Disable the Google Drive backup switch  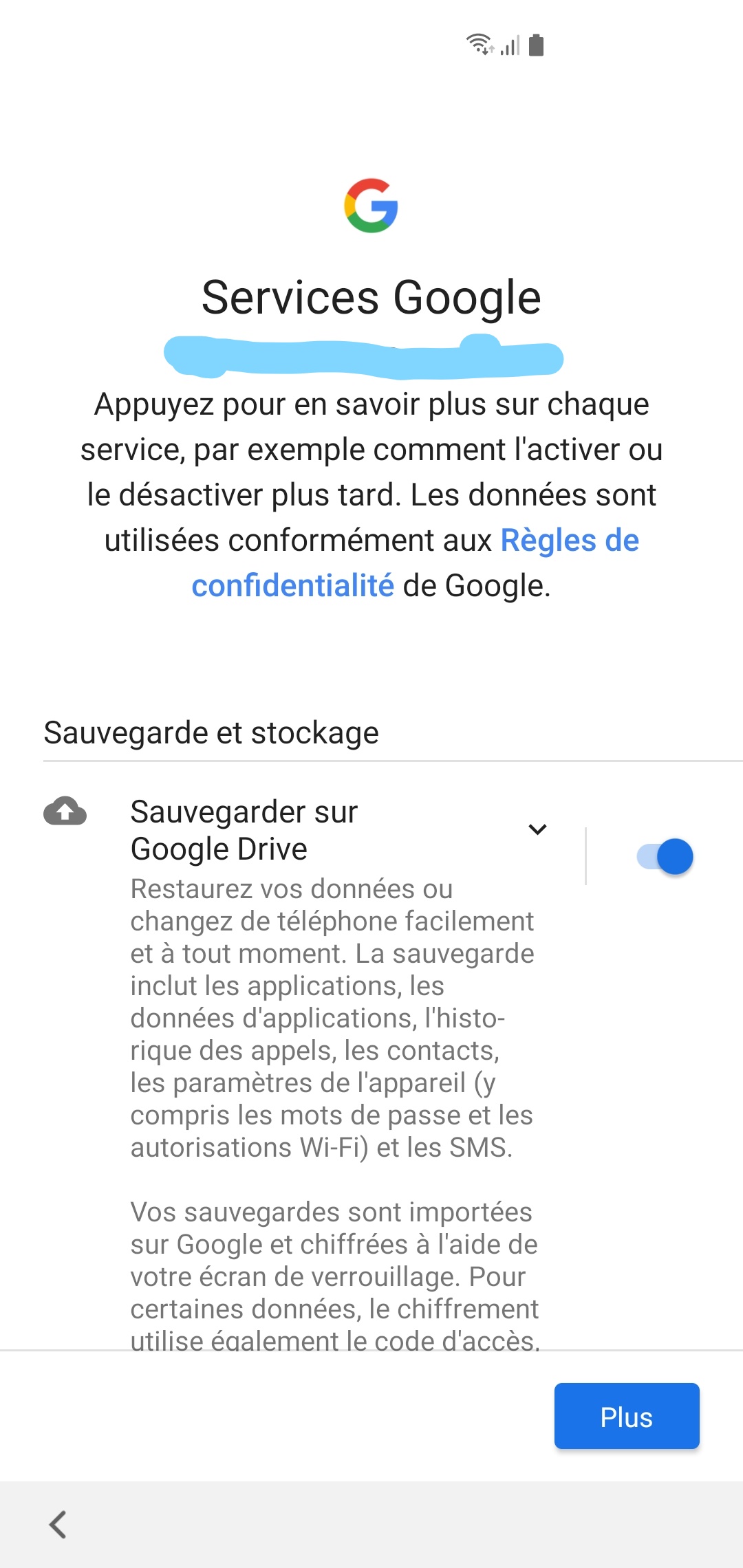coord(665,857)
